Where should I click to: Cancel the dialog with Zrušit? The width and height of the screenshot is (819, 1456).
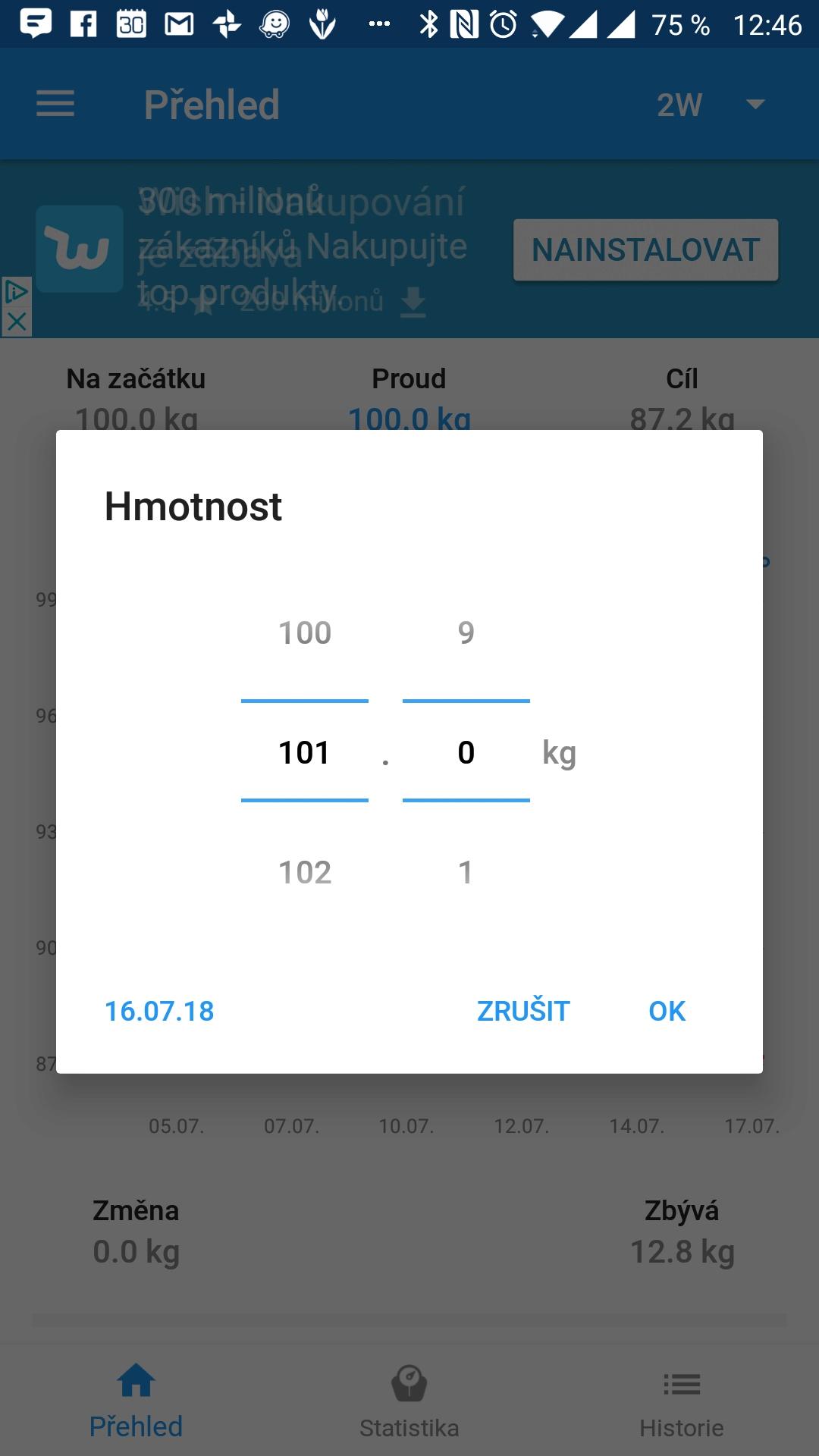523,1011
